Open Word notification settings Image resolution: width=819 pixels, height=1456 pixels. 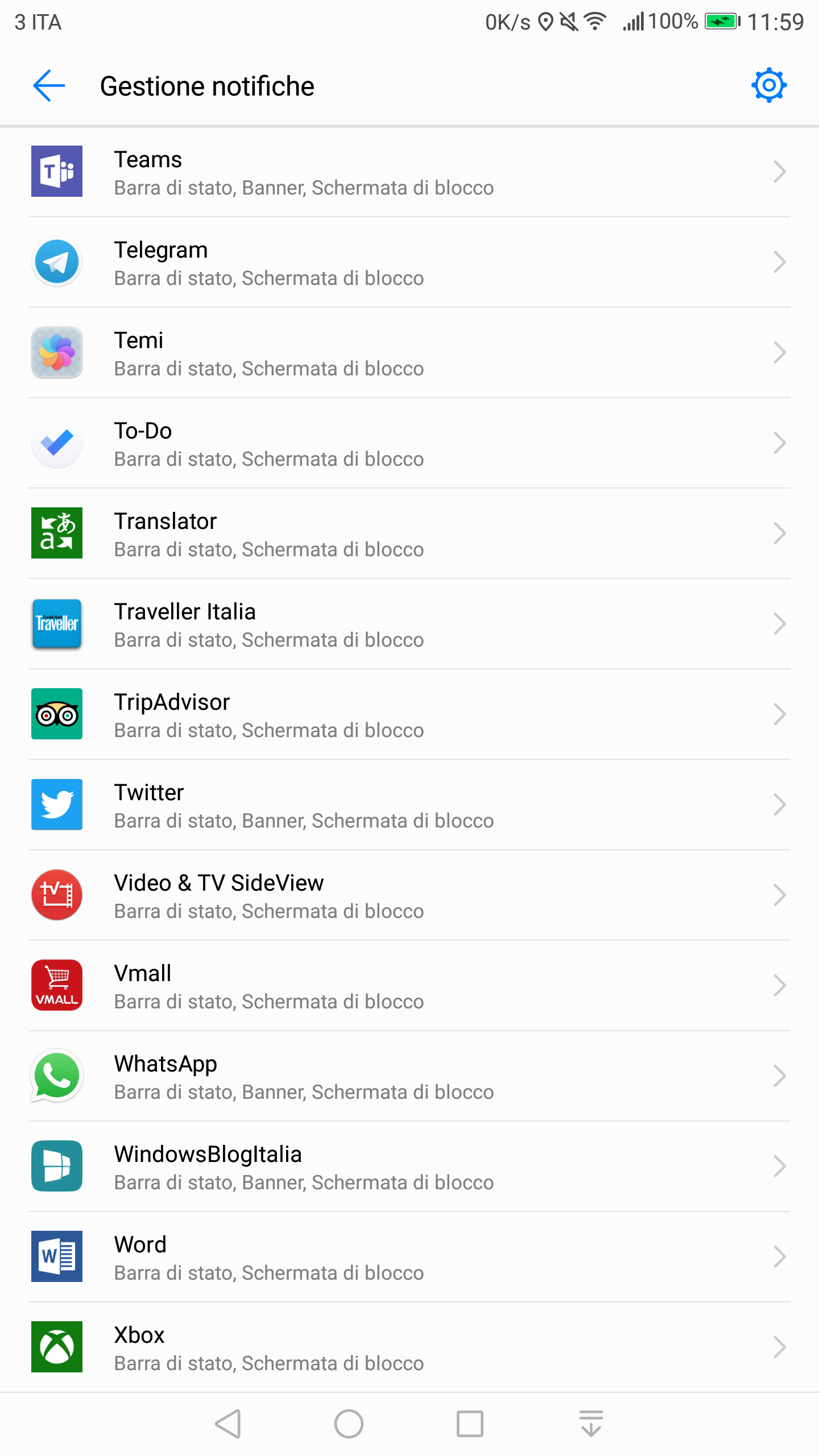coord(409,1257)
